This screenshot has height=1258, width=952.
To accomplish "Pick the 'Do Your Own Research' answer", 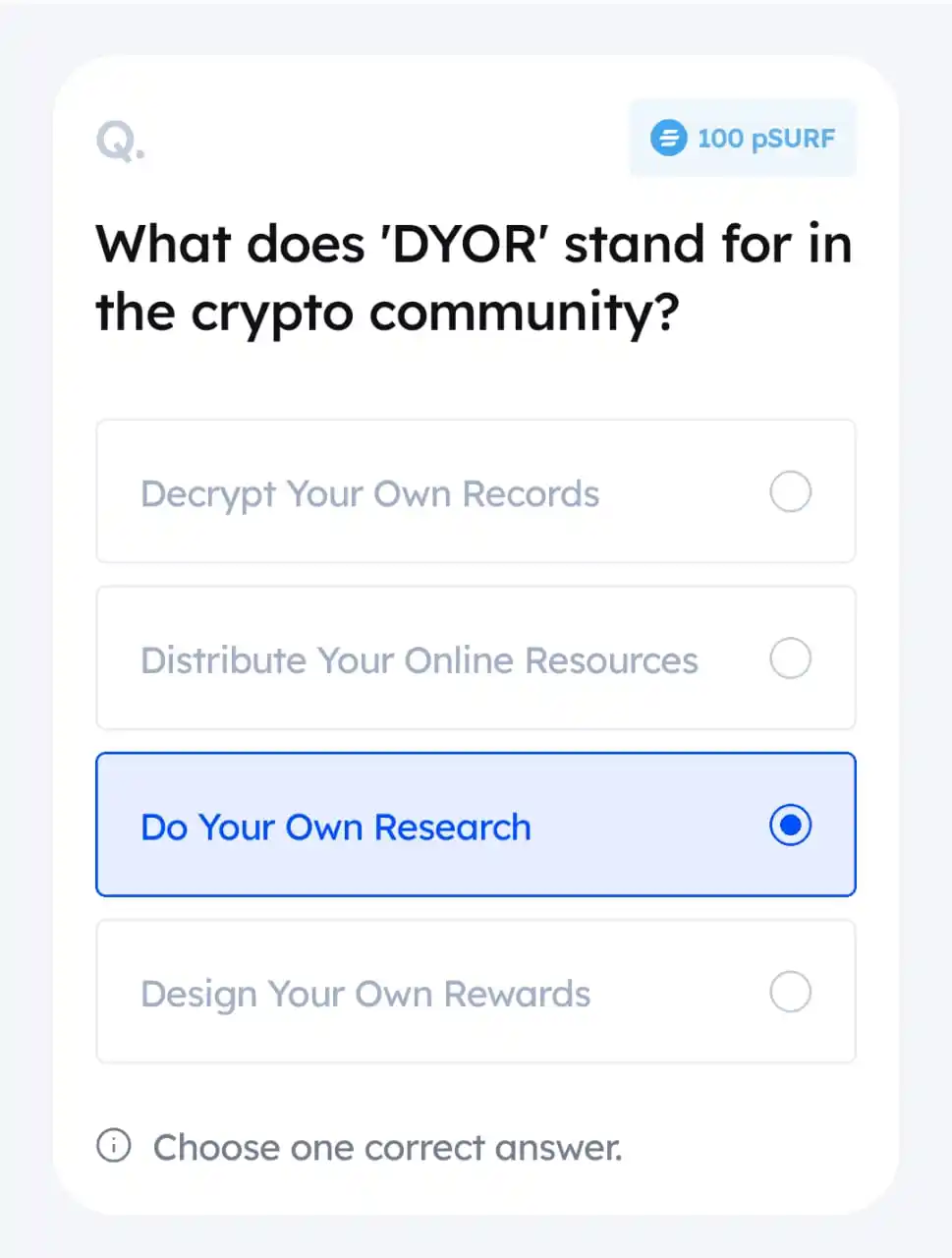I will (x=476, y=825).
